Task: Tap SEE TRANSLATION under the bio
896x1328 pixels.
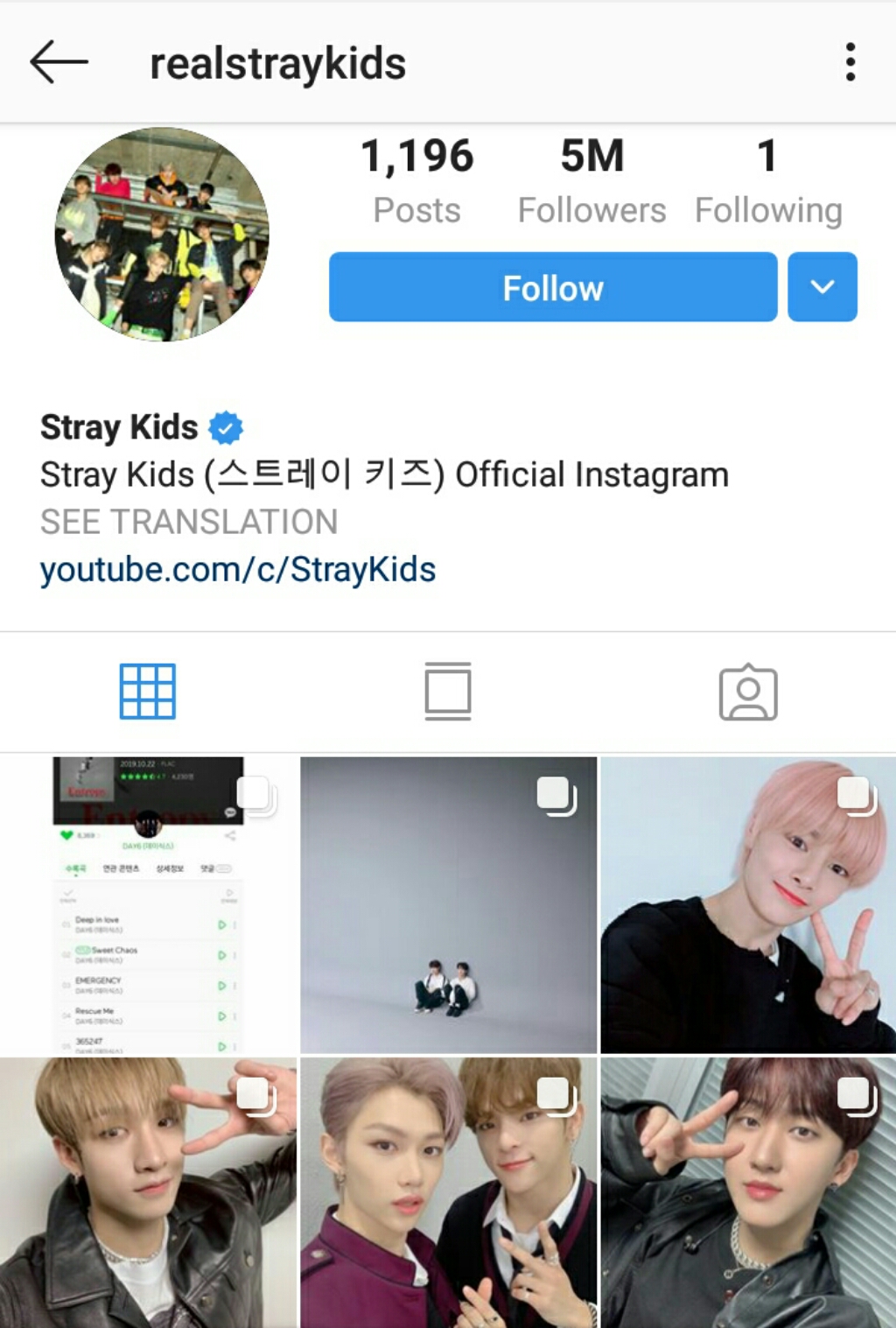Action: pyautogui.click(x=189, y=522)
